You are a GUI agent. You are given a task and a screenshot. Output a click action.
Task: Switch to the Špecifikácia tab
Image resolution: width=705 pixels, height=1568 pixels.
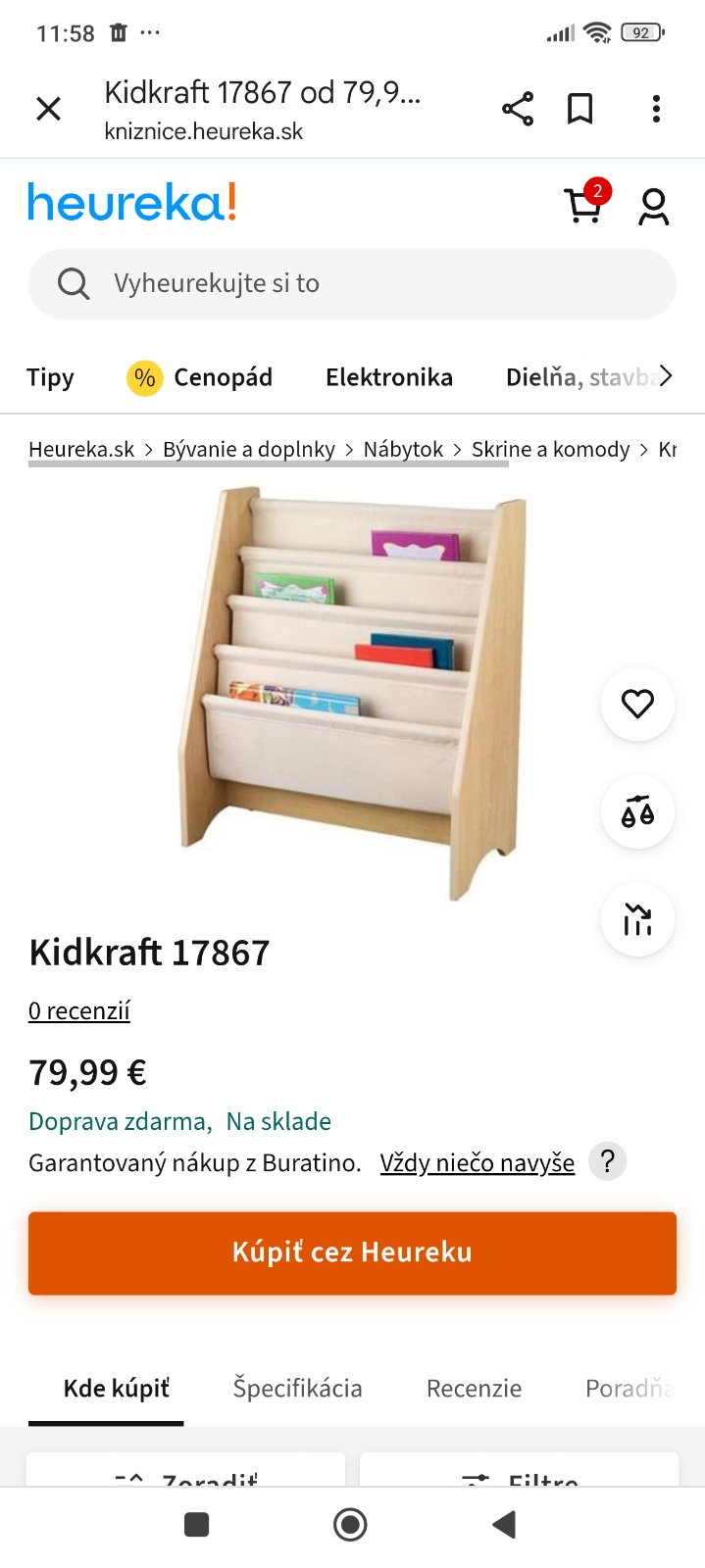point(297,1388)
